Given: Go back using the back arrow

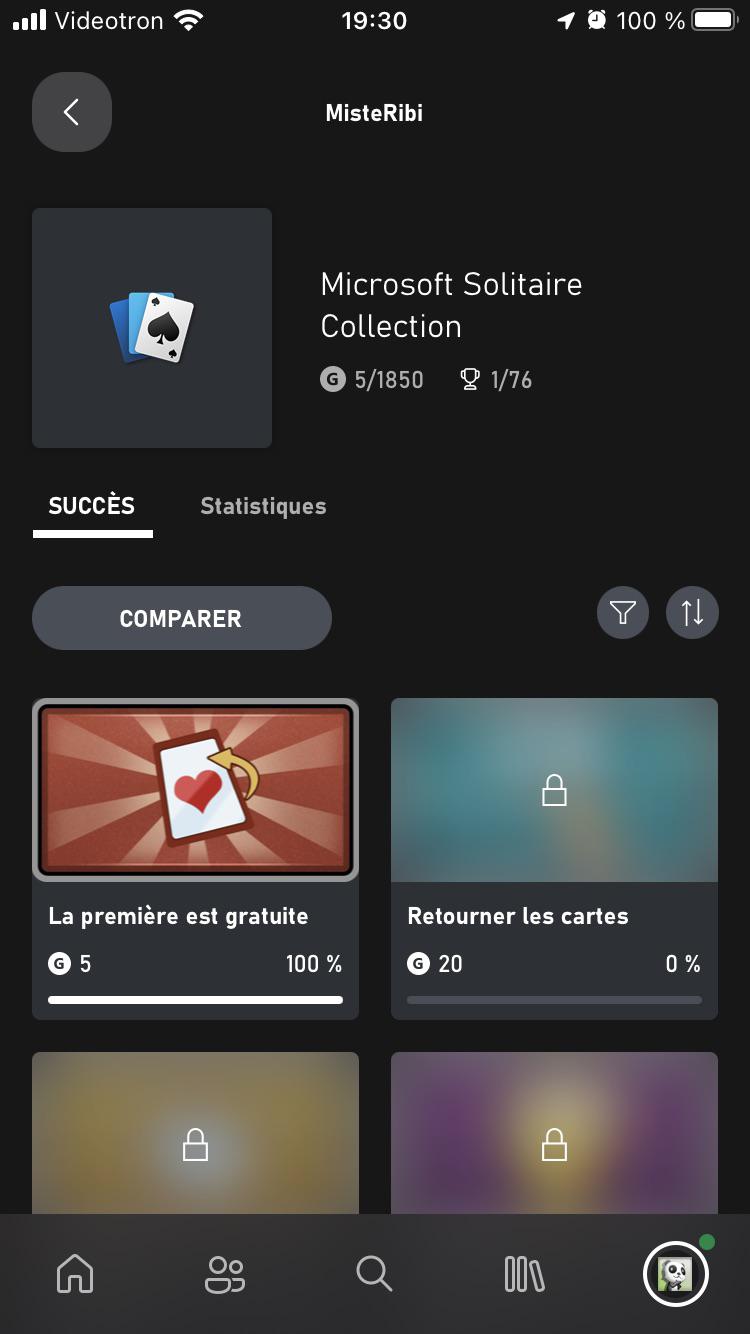Looking at the screenshot, I should 72,112.
